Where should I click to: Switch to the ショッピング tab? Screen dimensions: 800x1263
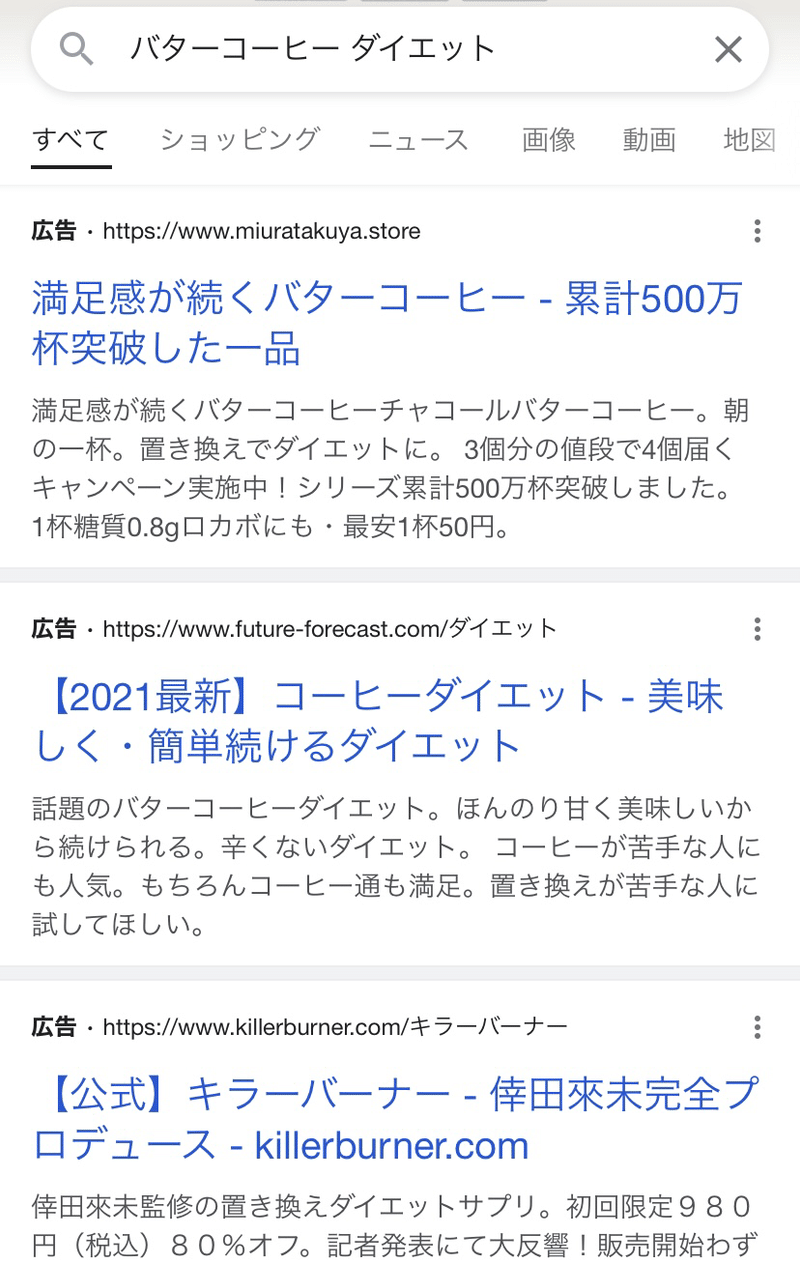coord(239,139)
